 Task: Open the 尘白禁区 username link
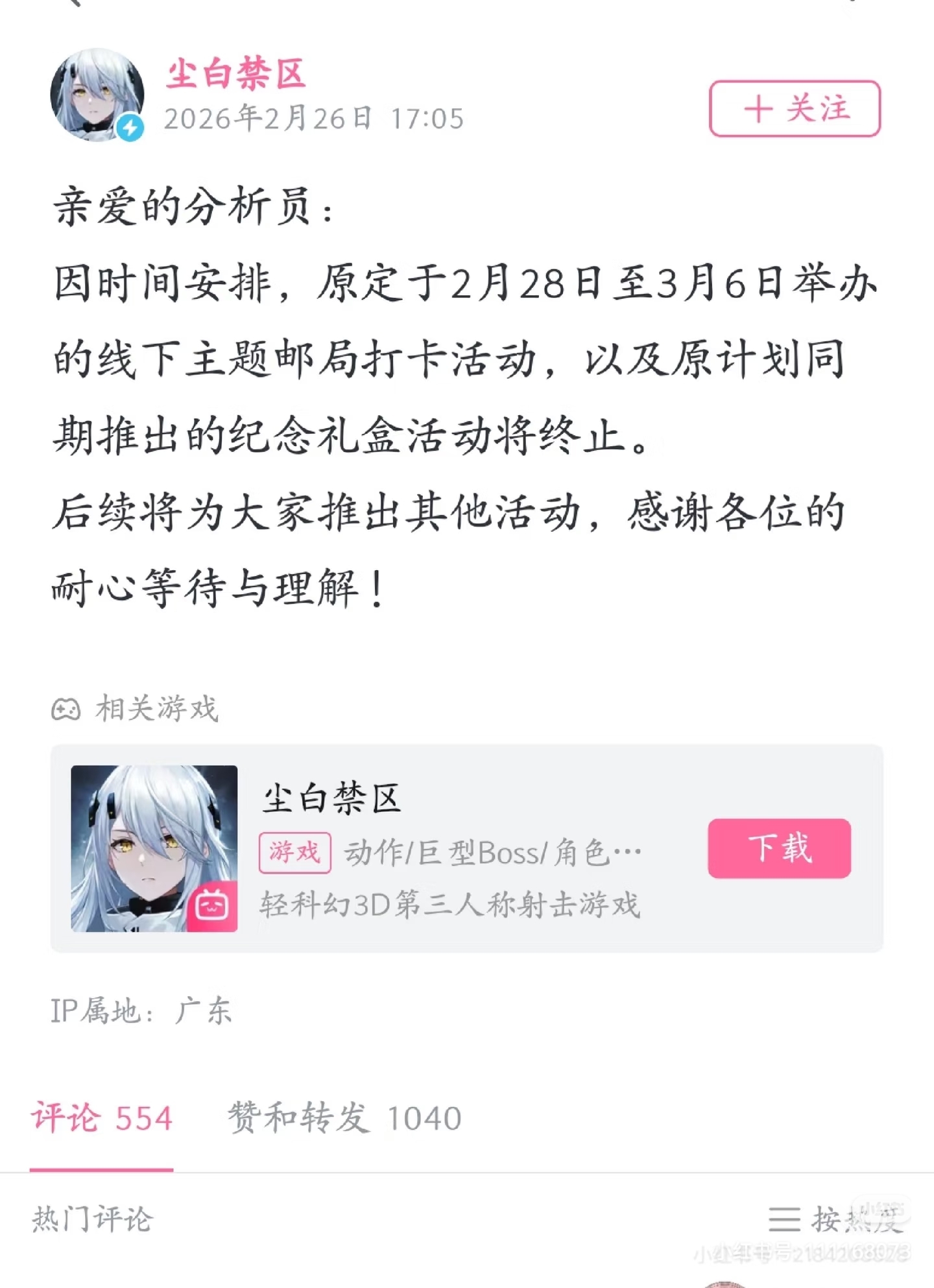pyautogui.click(x=236, y=73)
